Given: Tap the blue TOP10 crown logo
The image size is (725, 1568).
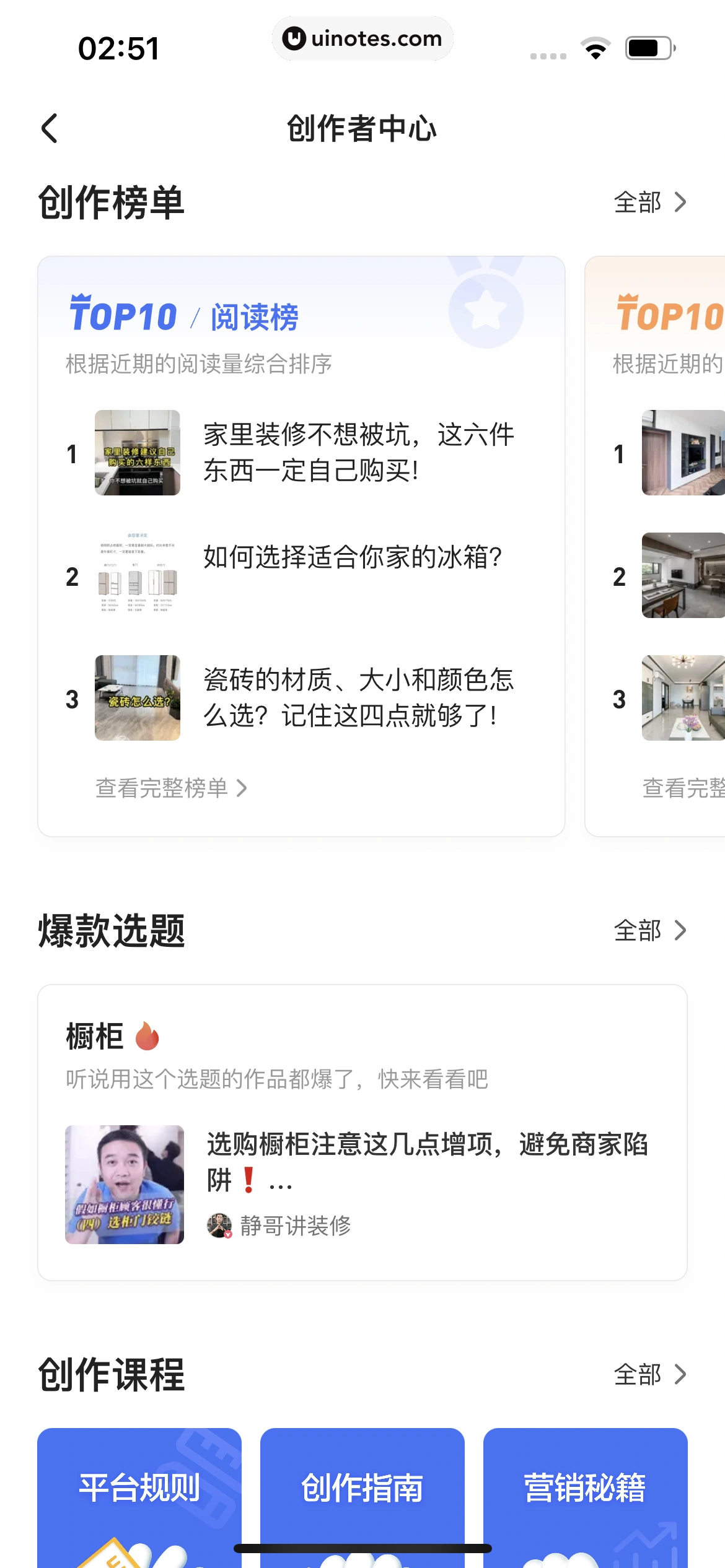Looking at the screenshot, I should [123, 315].
